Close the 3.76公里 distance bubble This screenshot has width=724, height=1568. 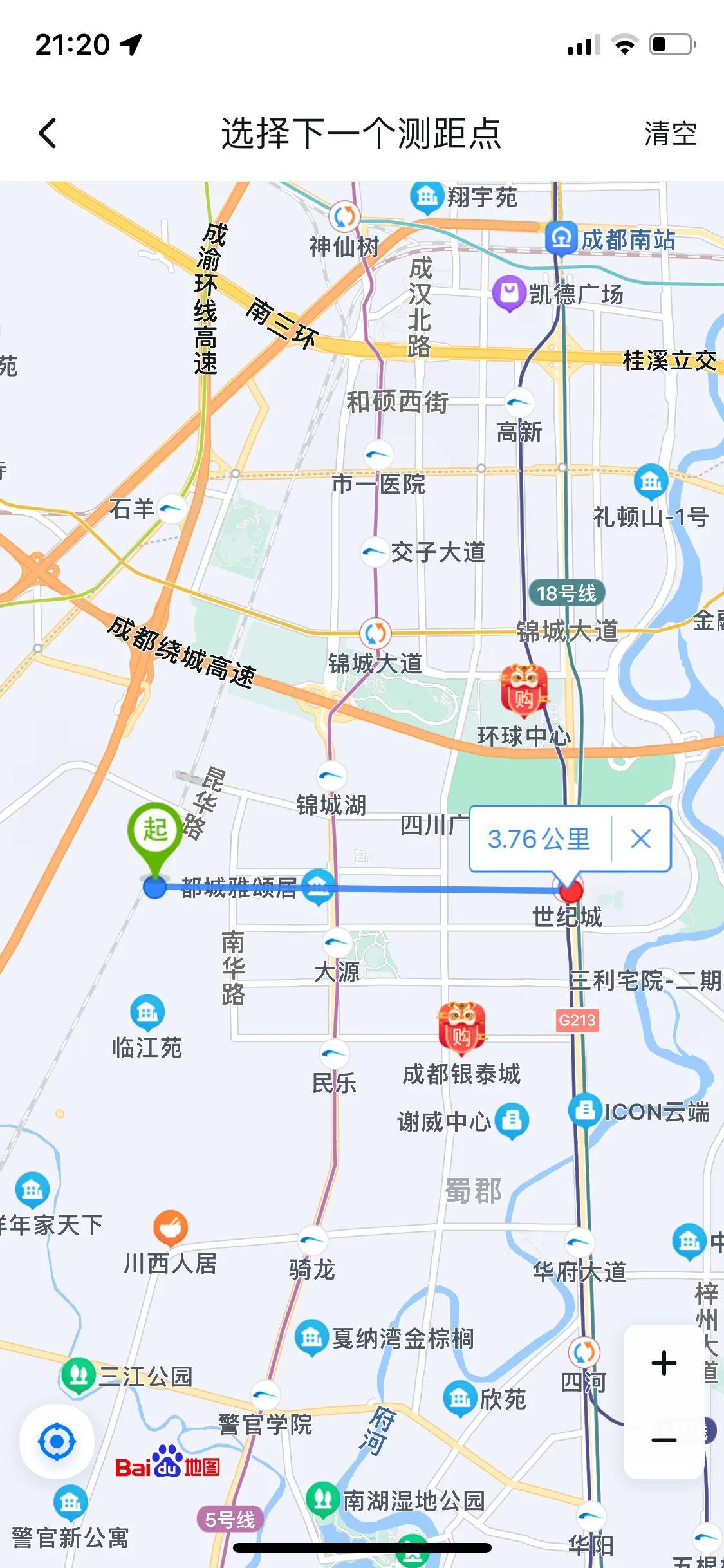point(641,839)
